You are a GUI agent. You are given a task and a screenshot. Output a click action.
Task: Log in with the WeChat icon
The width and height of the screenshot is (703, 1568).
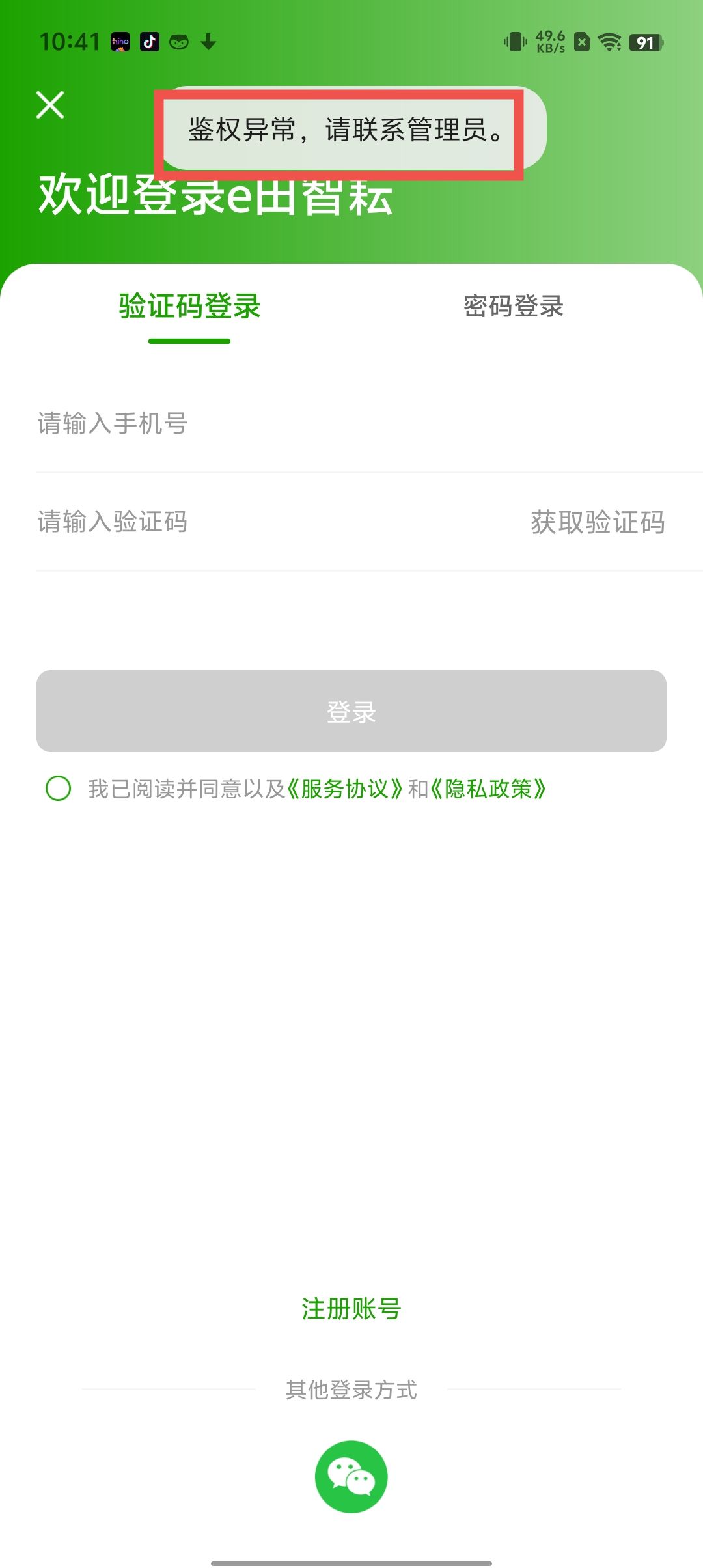point(351,1476)
